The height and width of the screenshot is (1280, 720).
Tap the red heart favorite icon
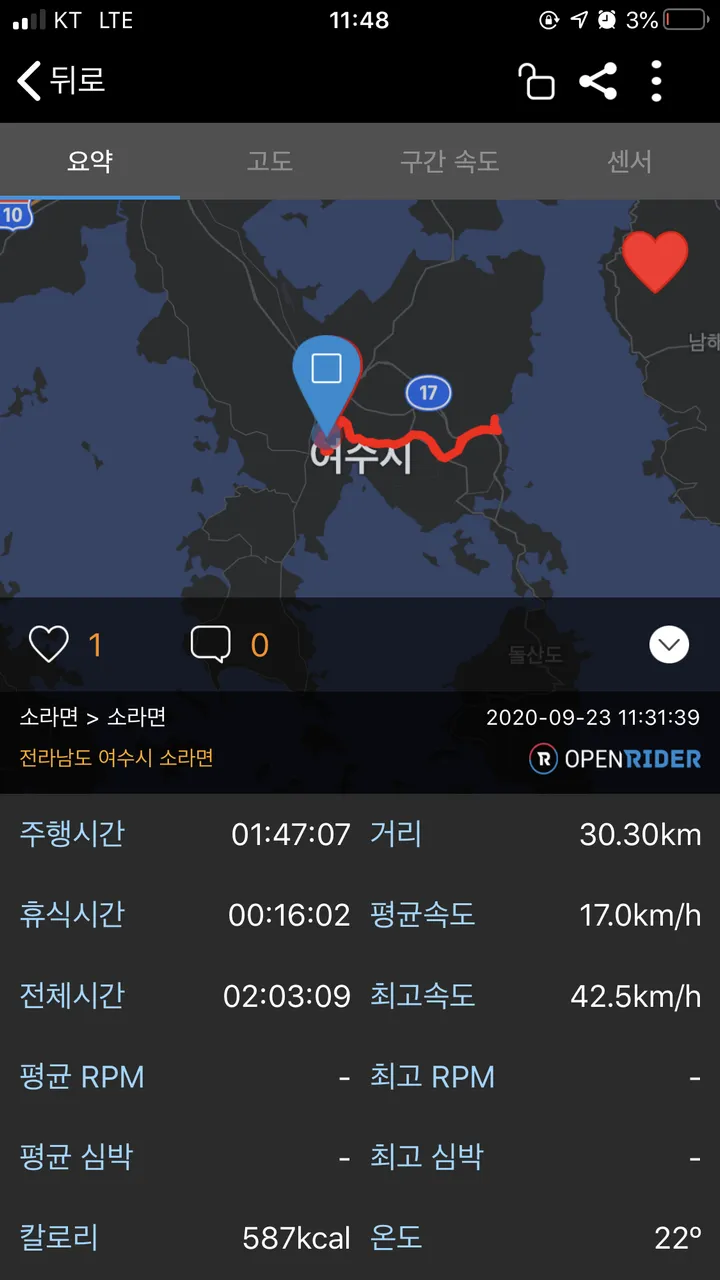[x=655, y=262]
